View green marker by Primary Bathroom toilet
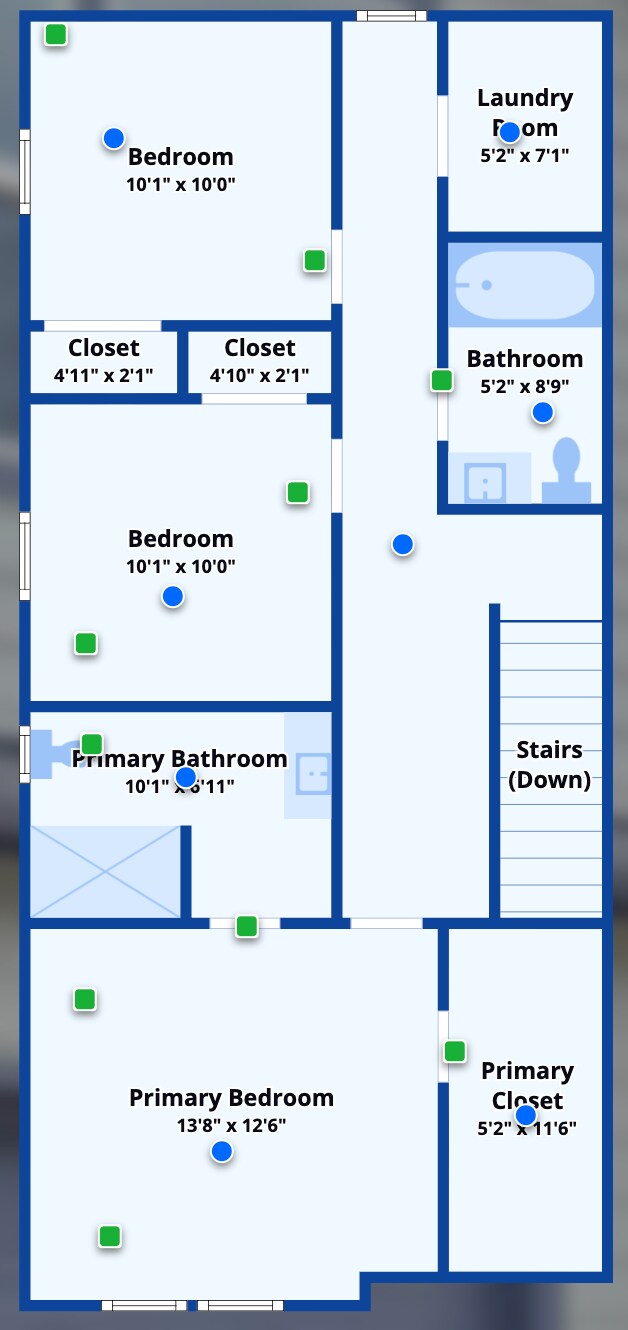 coord(91,744)
